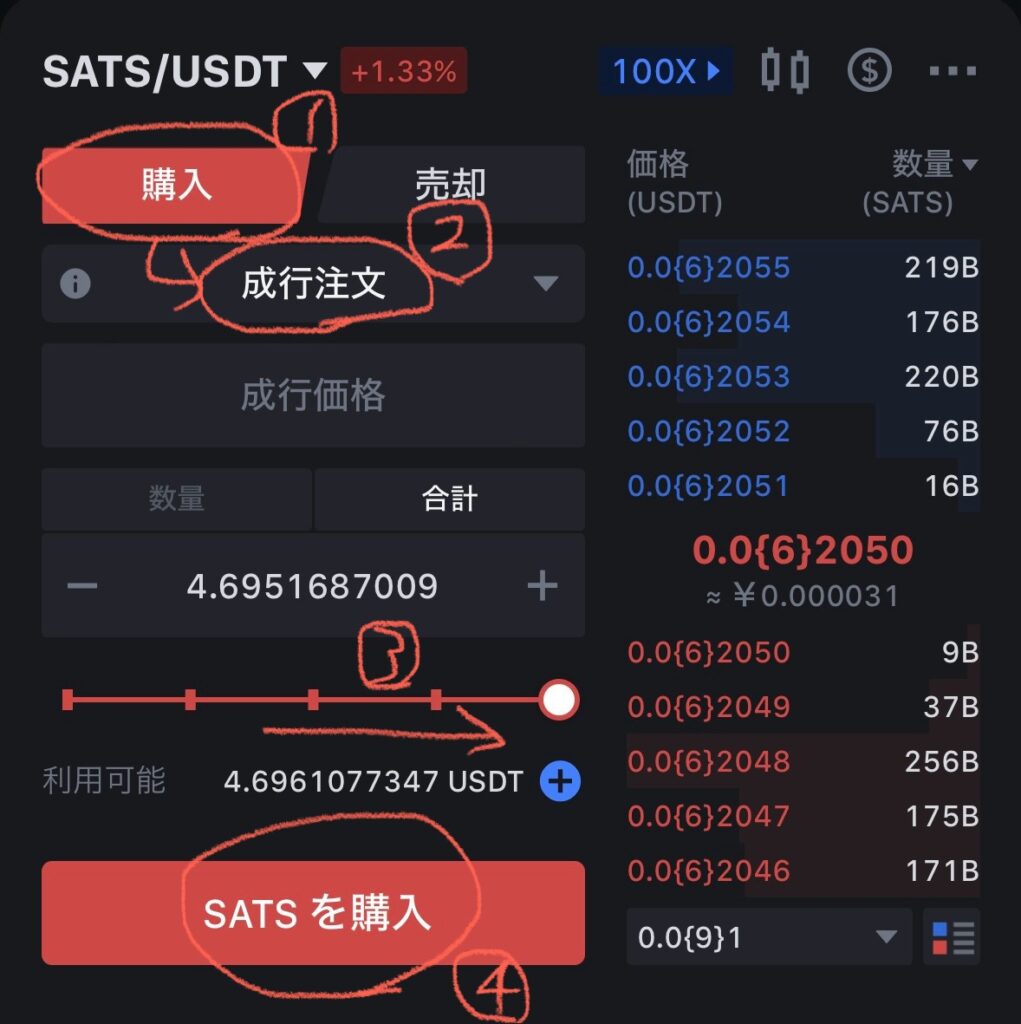Screen dimensions: 1021x1024
Task: Set the percentage slider to its midpoint
Action: coord(313,700)
